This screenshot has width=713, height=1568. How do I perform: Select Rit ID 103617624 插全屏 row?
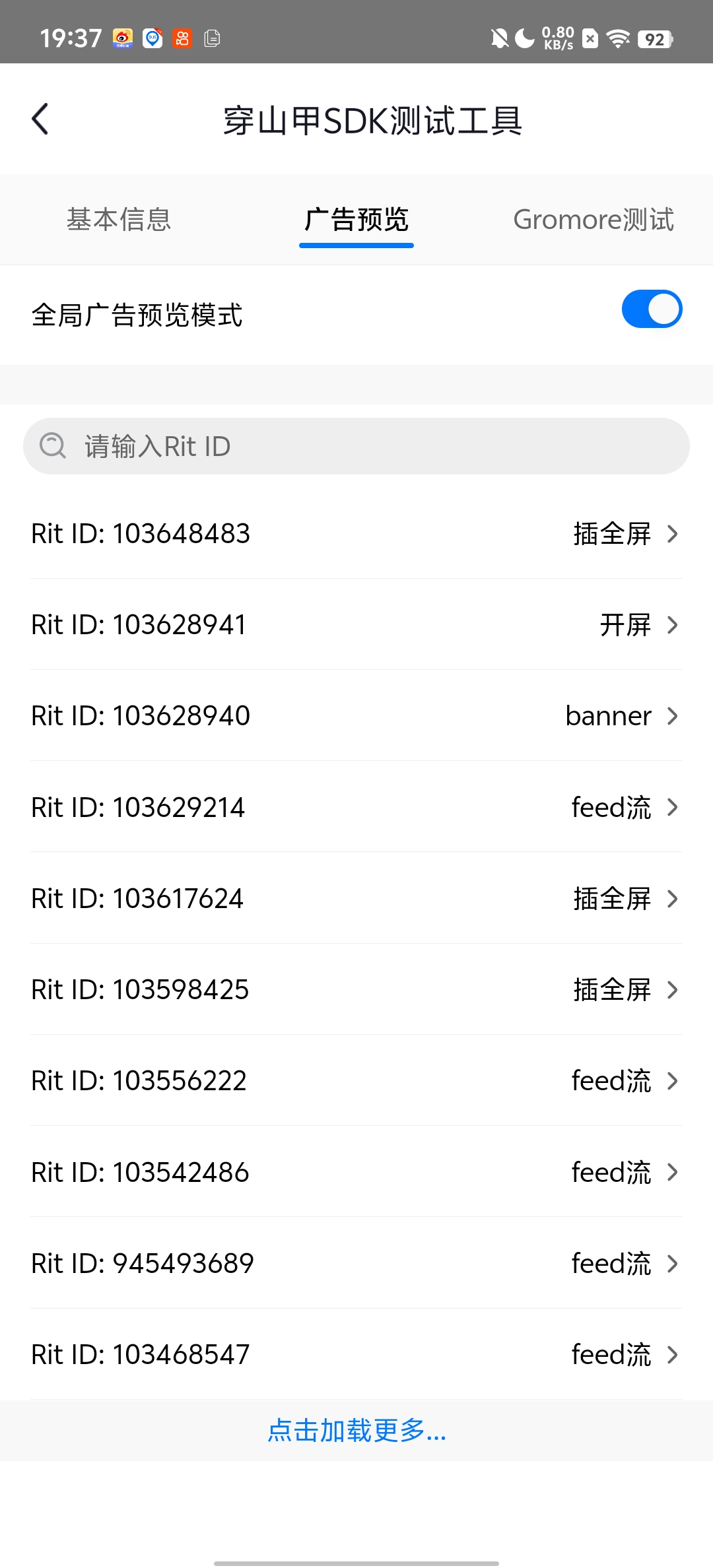tap(356, 898)
